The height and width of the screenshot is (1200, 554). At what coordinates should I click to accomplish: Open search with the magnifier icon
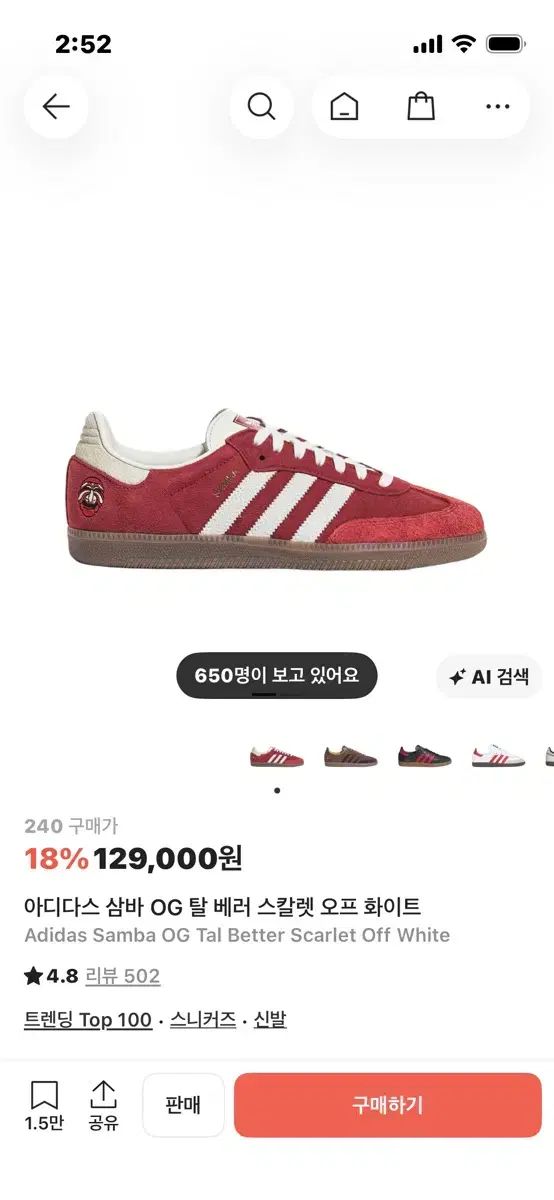pyautogui.click(x=261, y=106)
